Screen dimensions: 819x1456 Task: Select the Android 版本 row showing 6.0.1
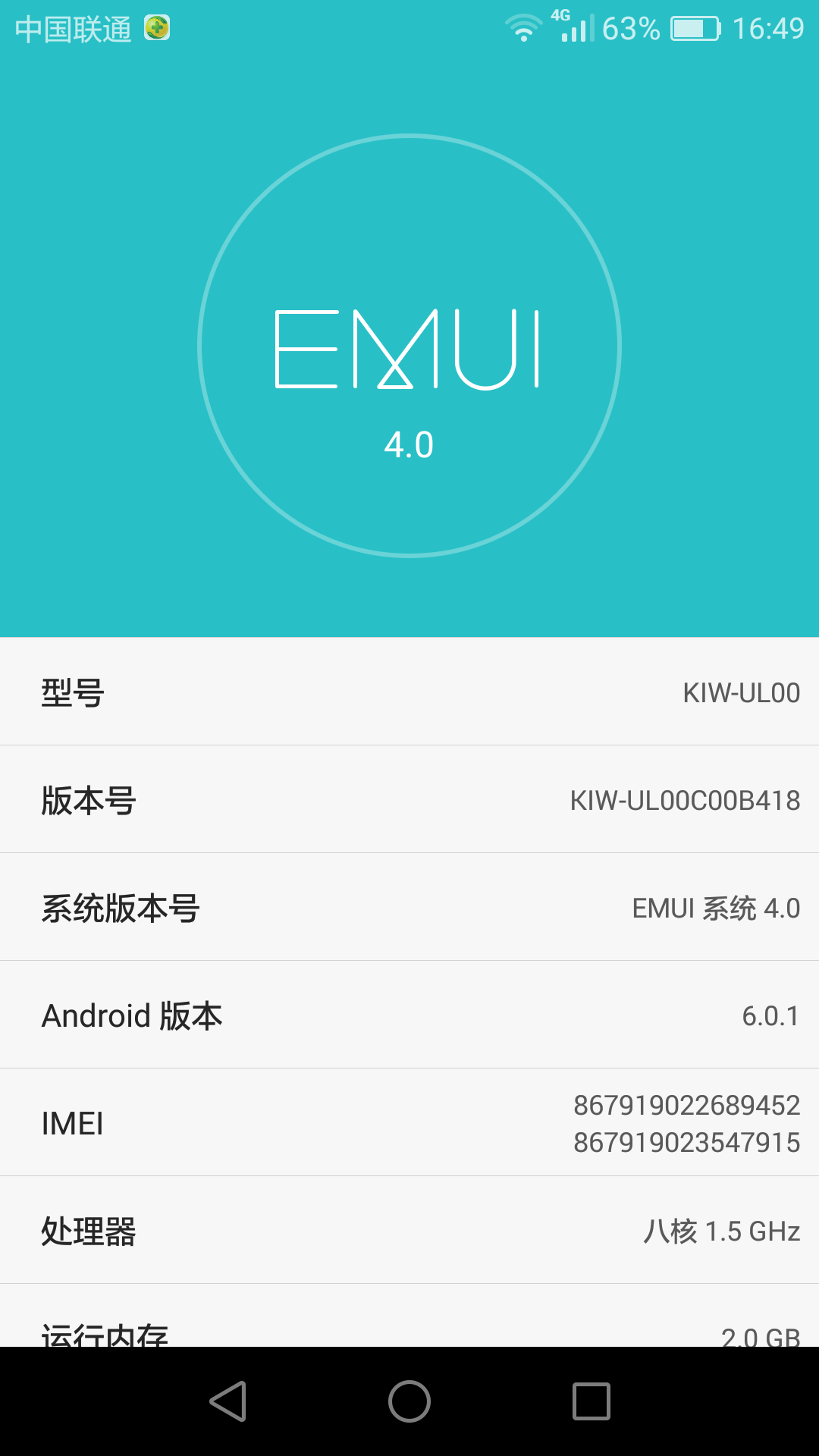point(409,1015)
